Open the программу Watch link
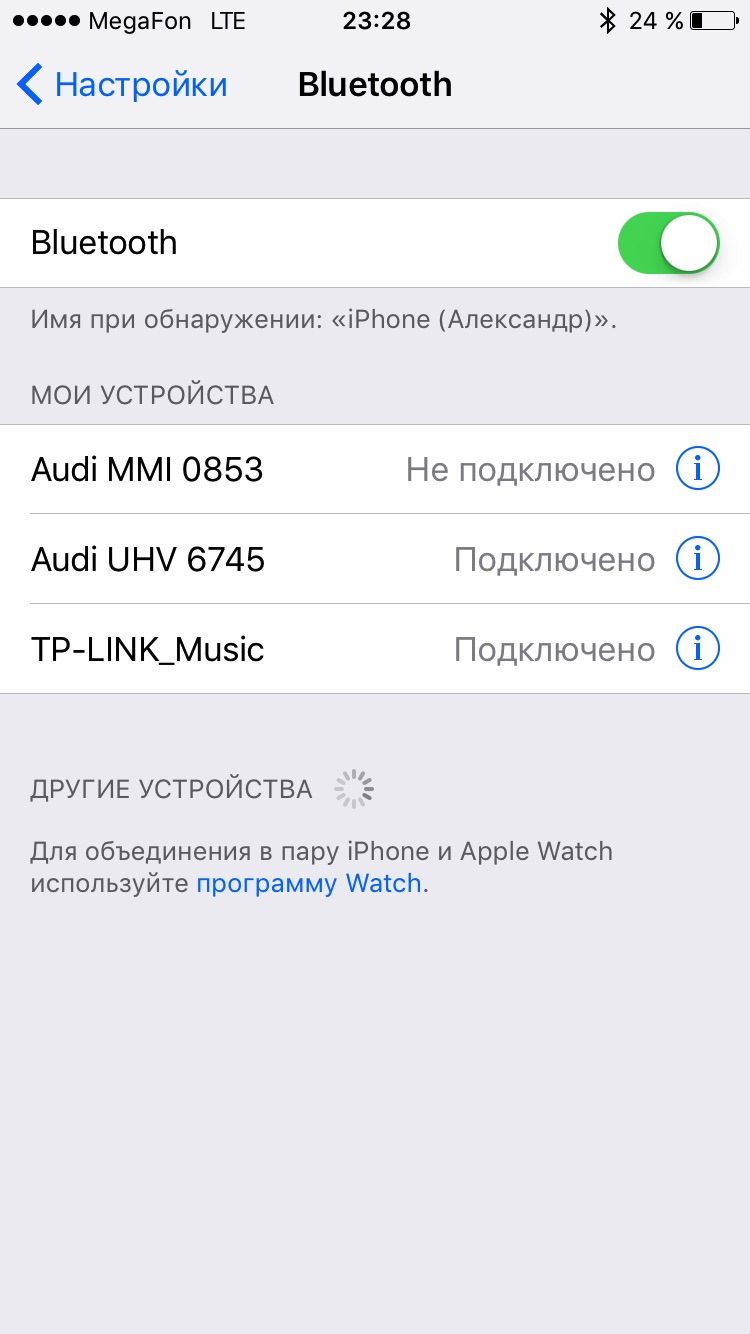Screen dimensions: 750x1334 click(x=308, y=884)
